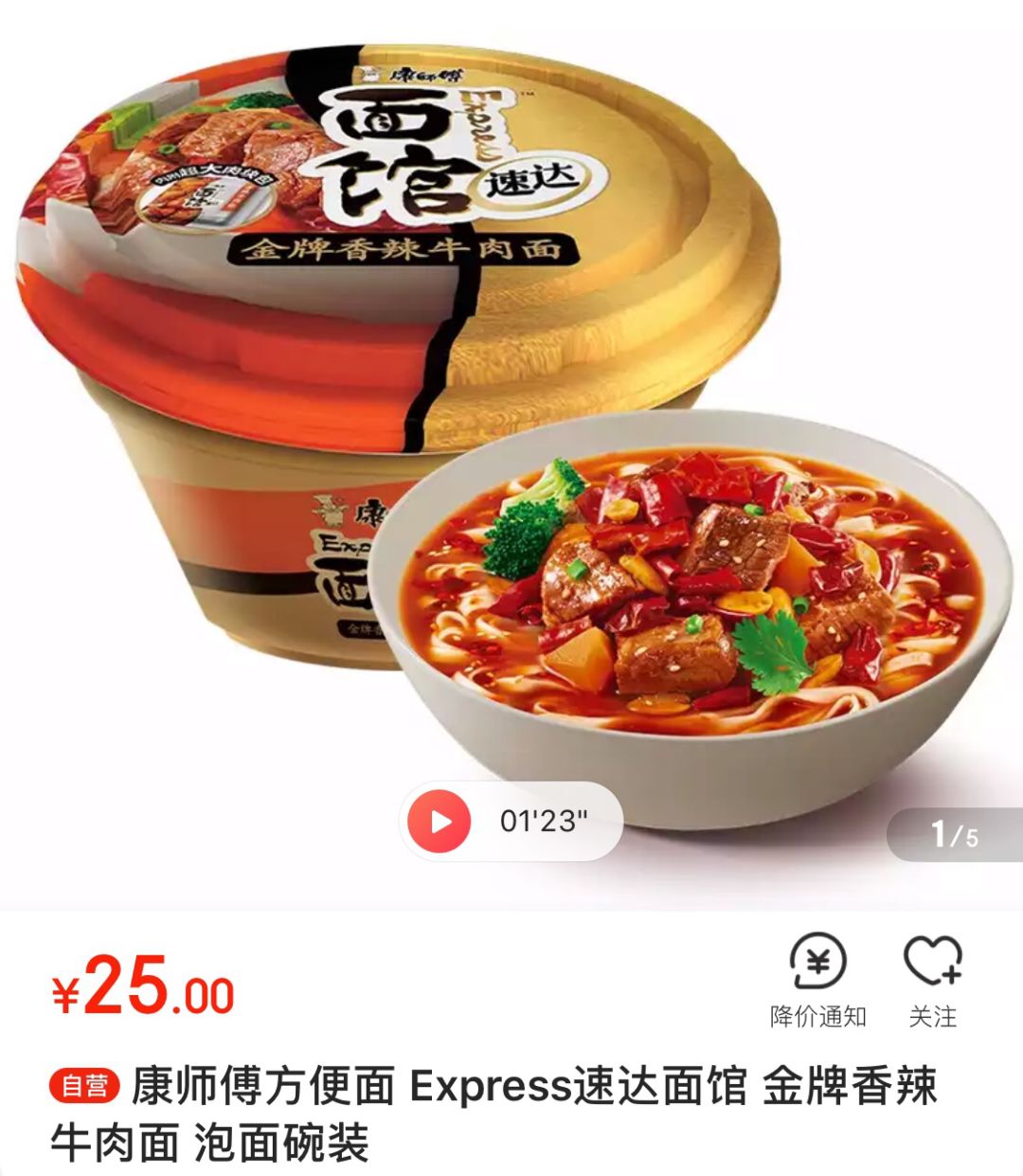Open the noodle bowl product image

511,426
